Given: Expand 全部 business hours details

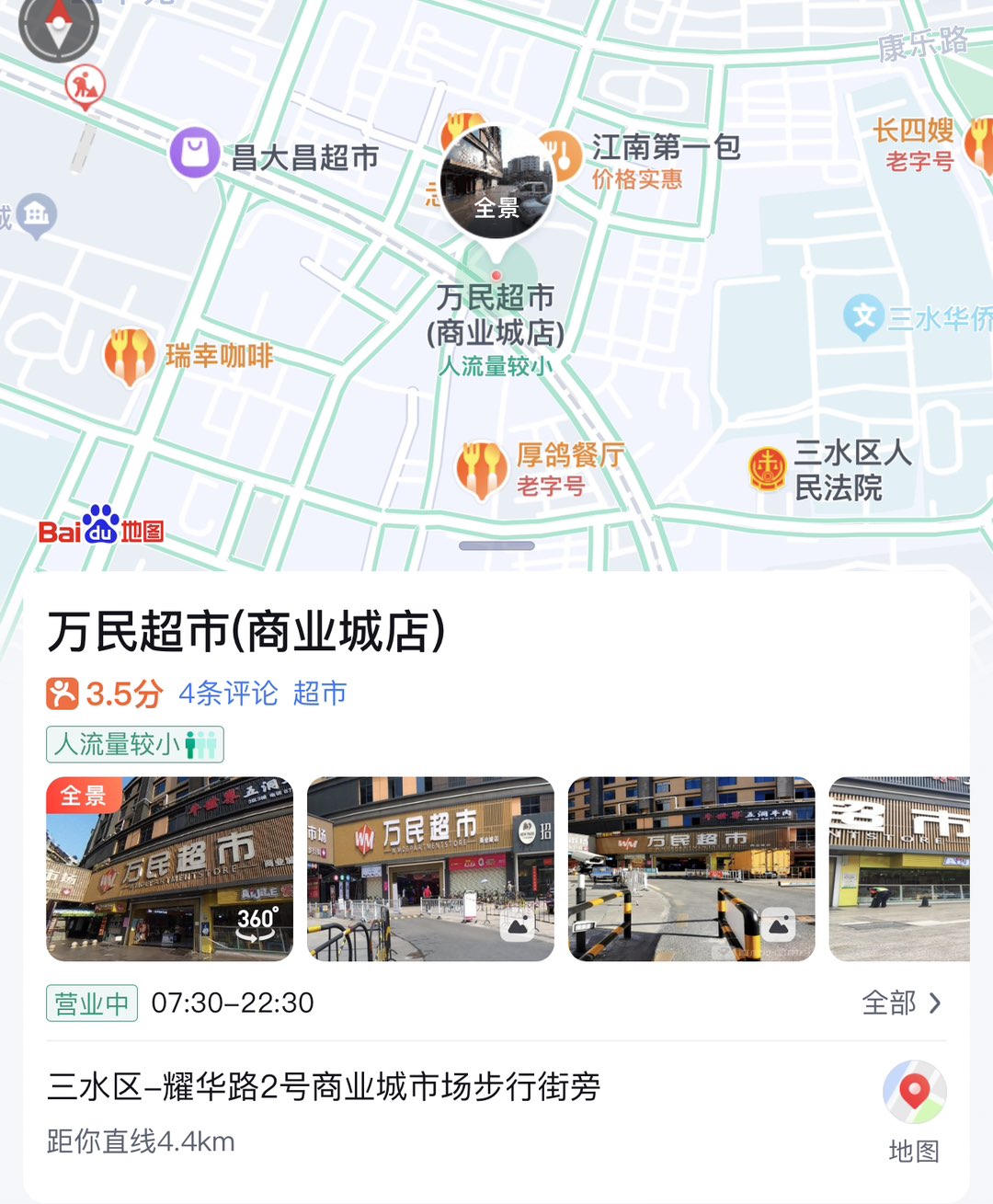Looking at the screenshot, I should (901, 1003).
